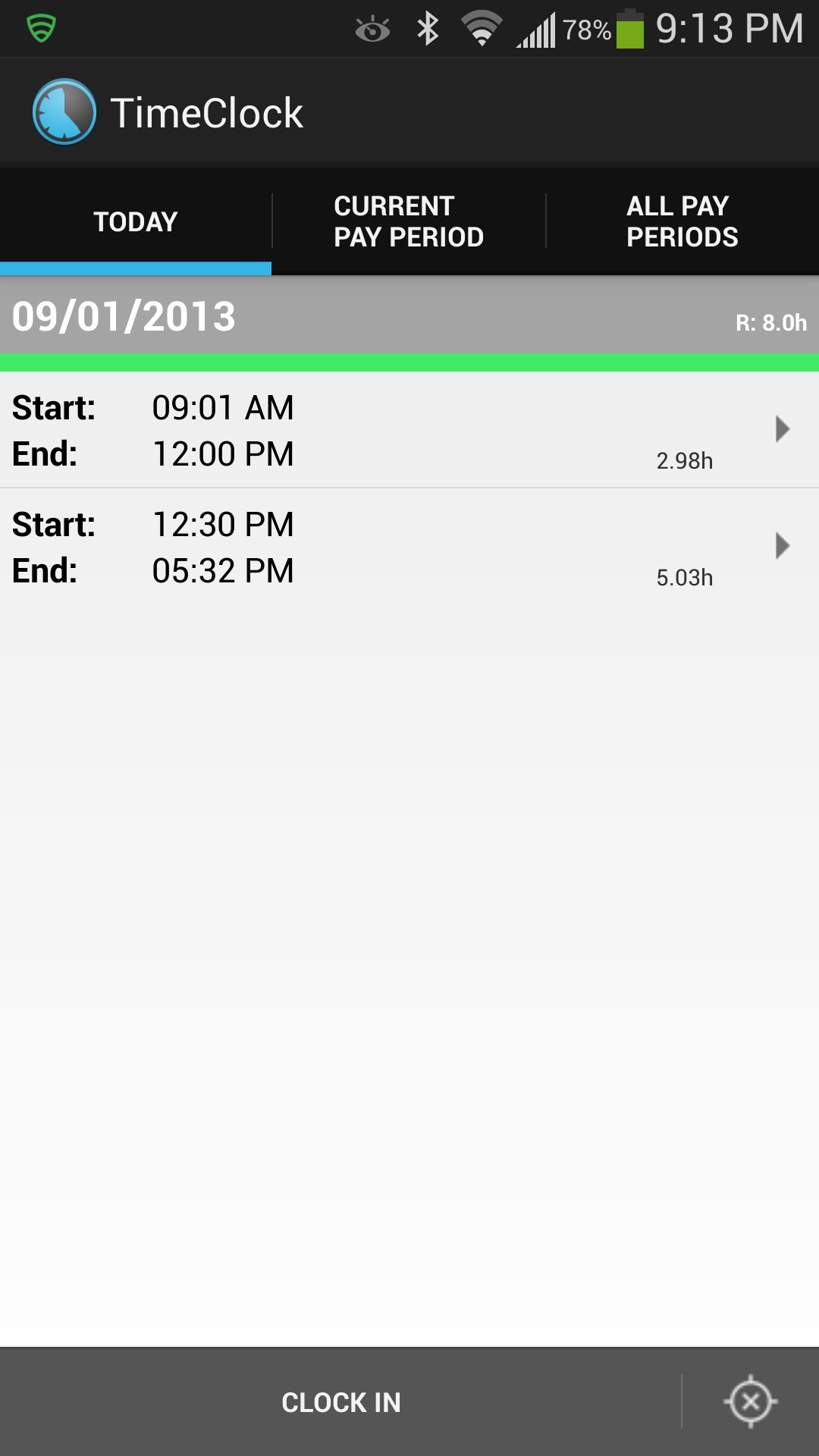Select the Today tab

(134, 221)
